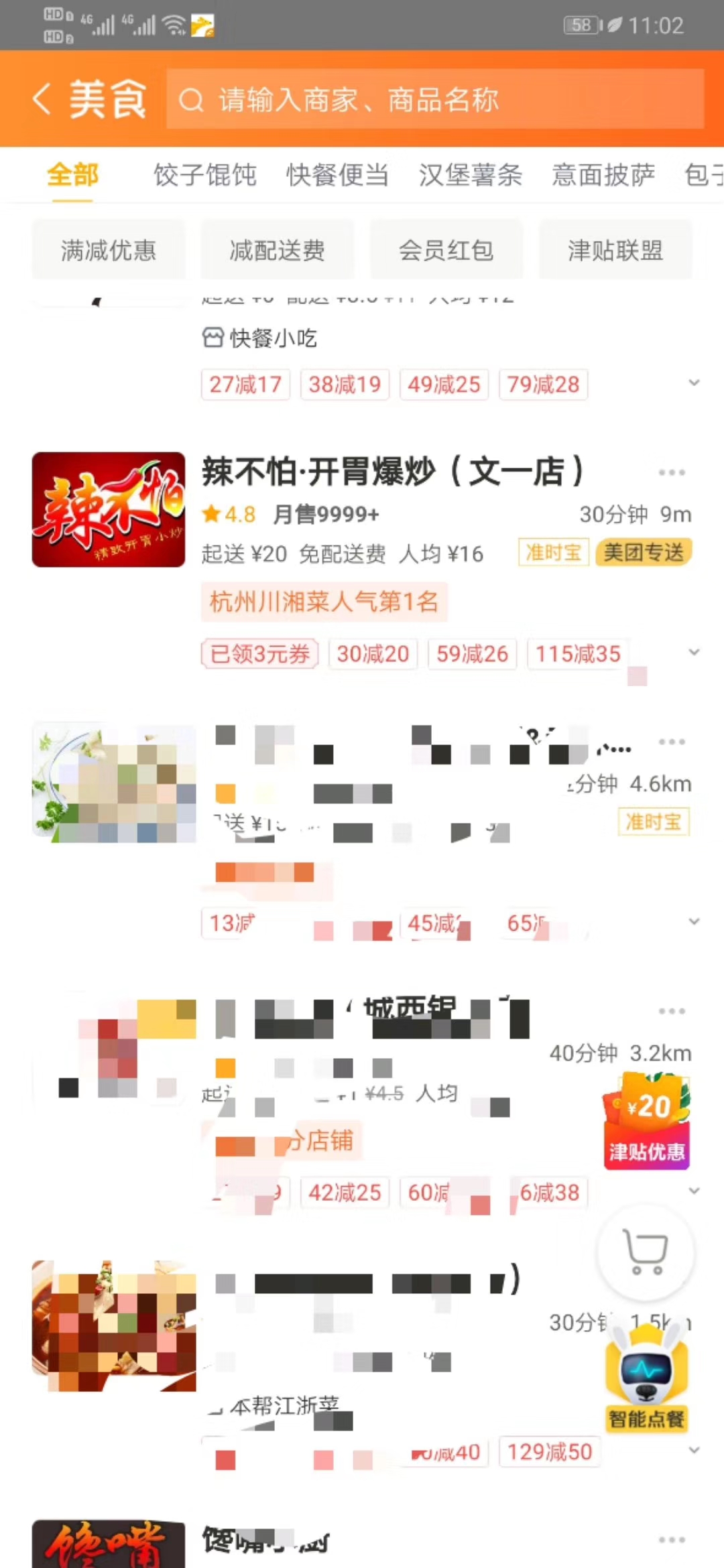Switch to the 快餐便当 tab

[337, 175]
